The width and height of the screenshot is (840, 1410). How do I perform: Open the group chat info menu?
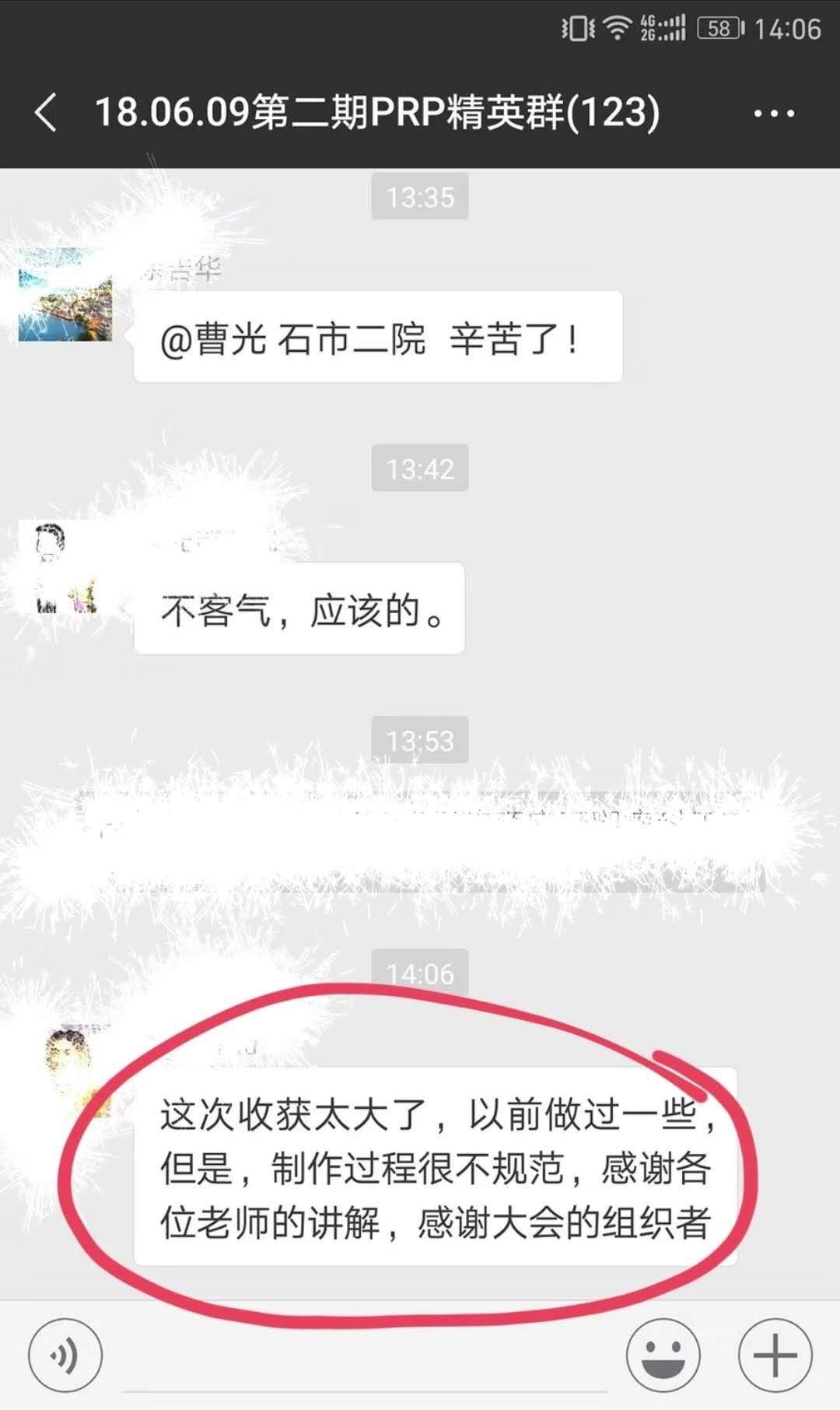774,114
